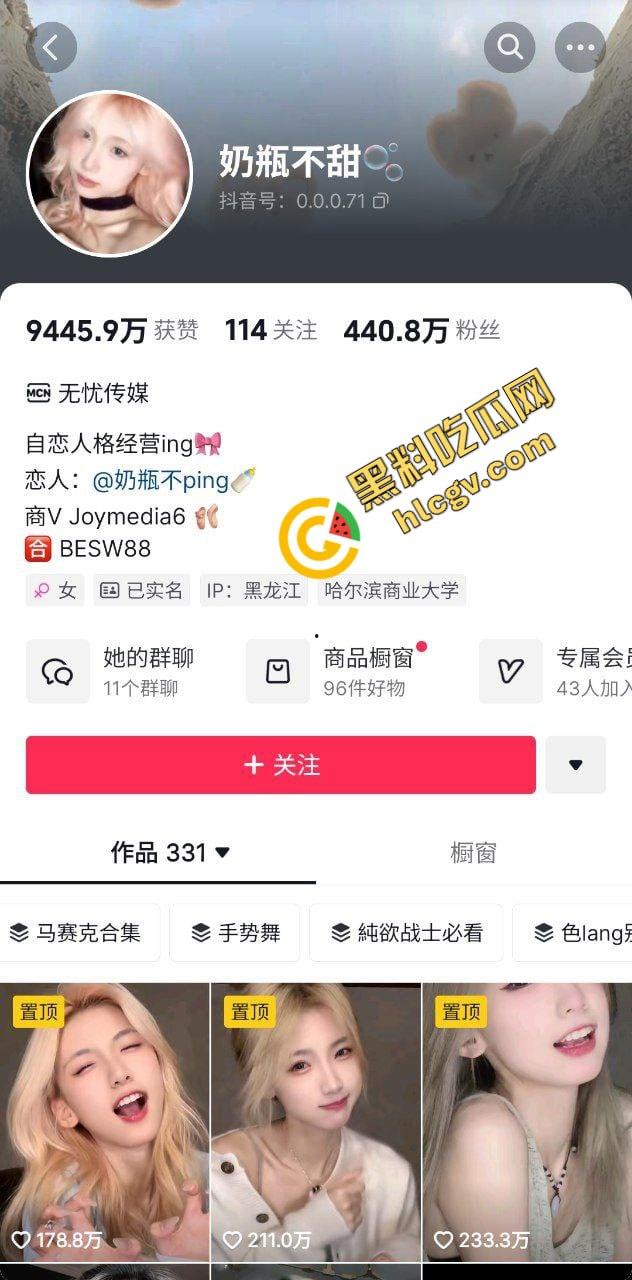The width and height of the screenshot is (632, 1280).
Task: Open the pinned video with 211.0万 likes
Action: pyautogui.click(x=316, y=1120)
